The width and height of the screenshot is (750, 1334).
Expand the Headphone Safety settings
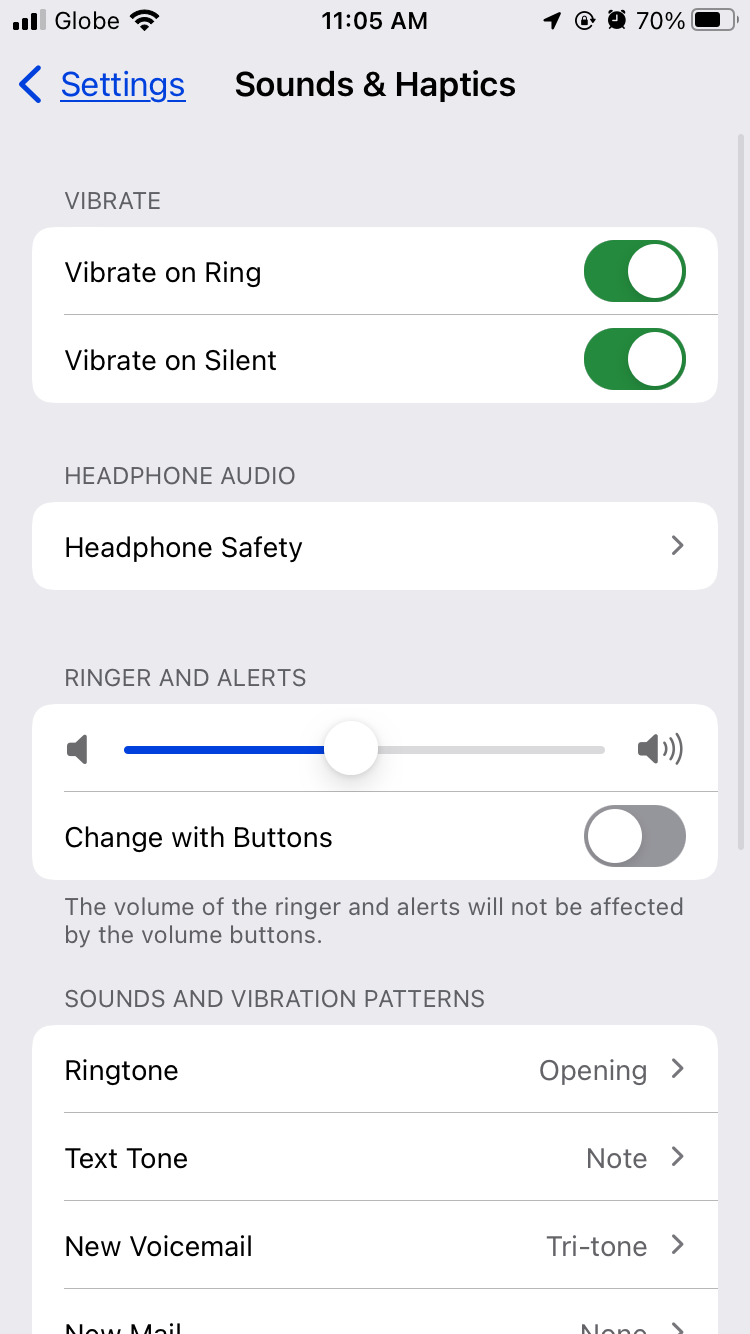click(375, 546)
